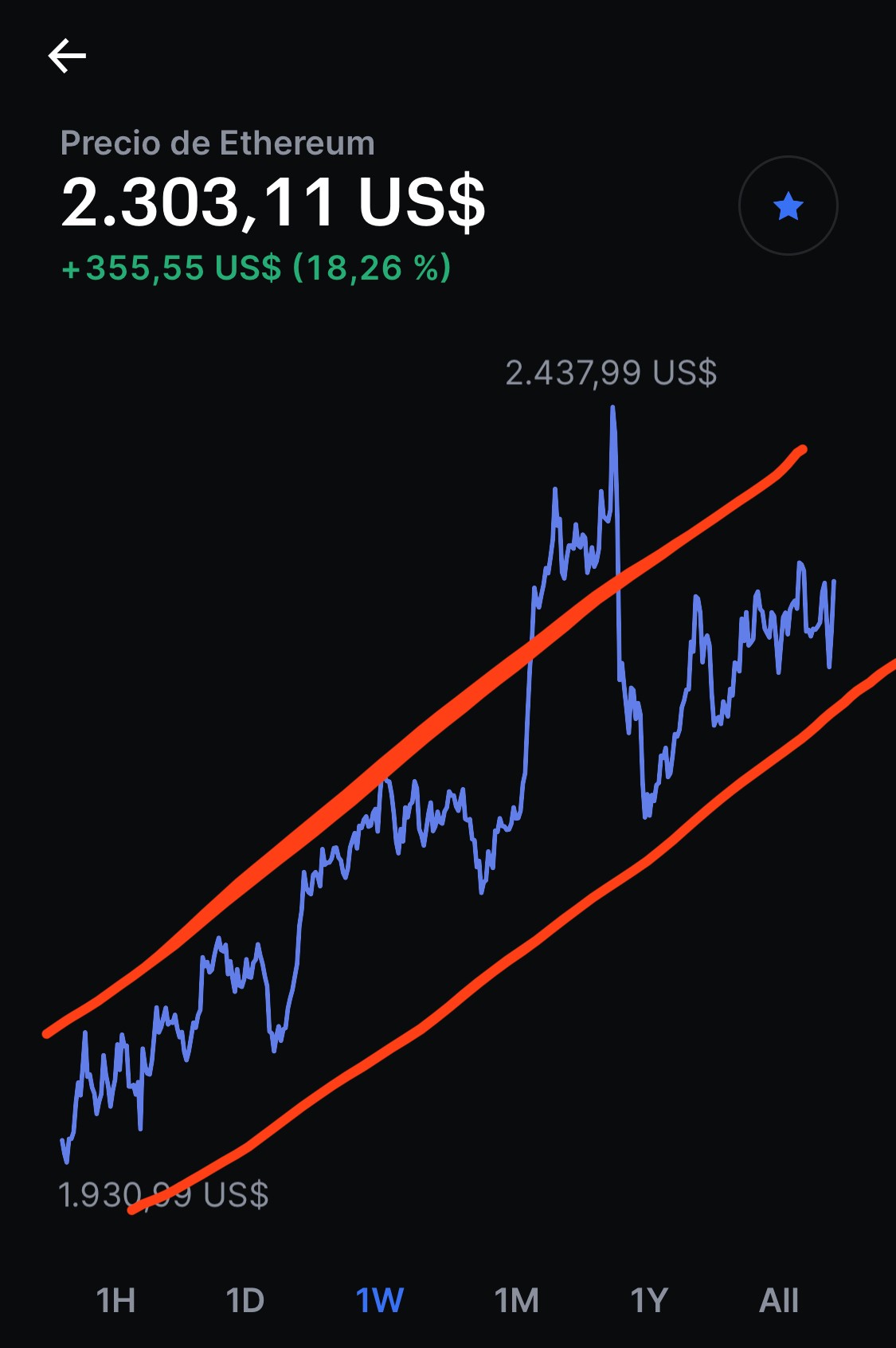View the All time price history
The height and width of the screenshot is (1348, 896).
(x=778, y=1301)
